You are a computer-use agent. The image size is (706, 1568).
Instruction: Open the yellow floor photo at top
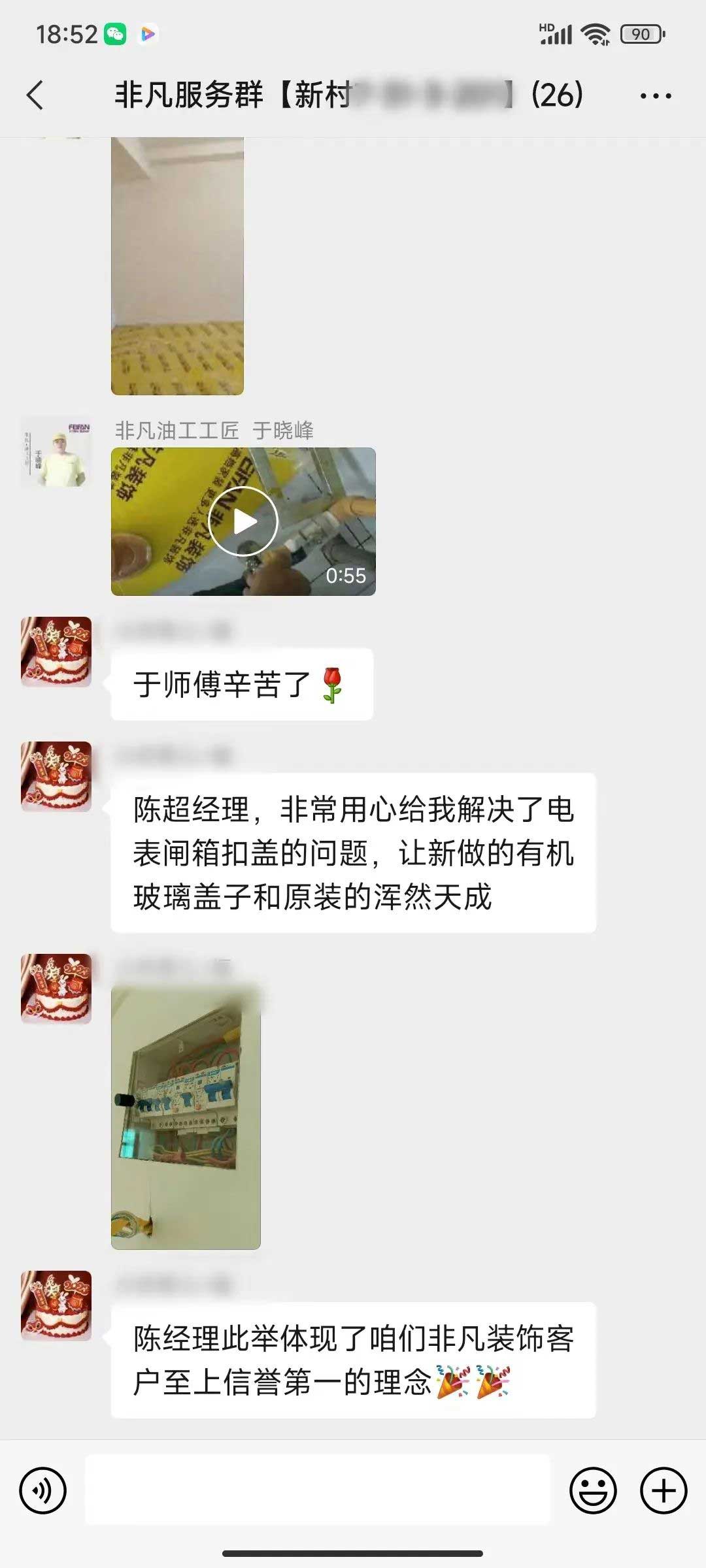[x=177, y=265]
